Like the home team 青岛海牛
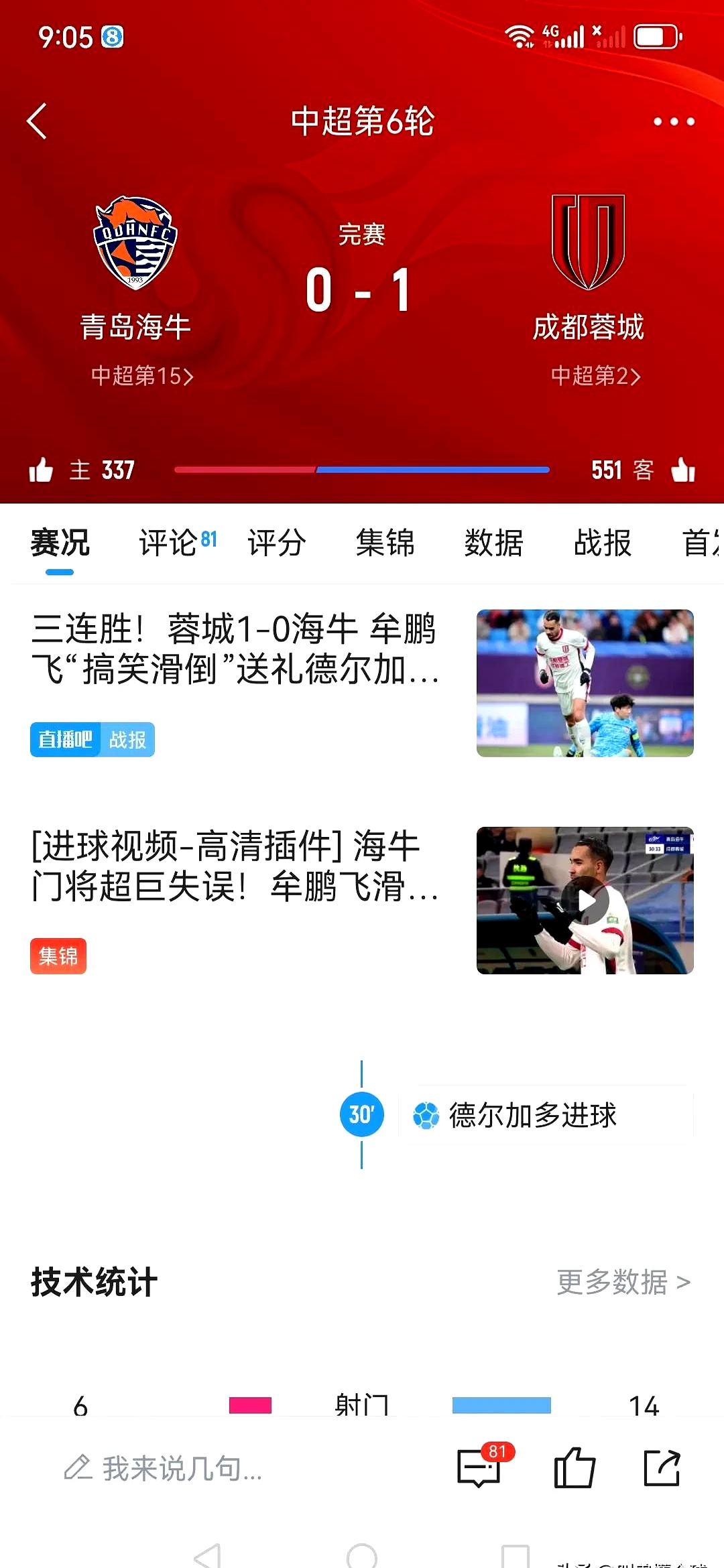This screenshot has height=1568, width=724. pos(41,470)
